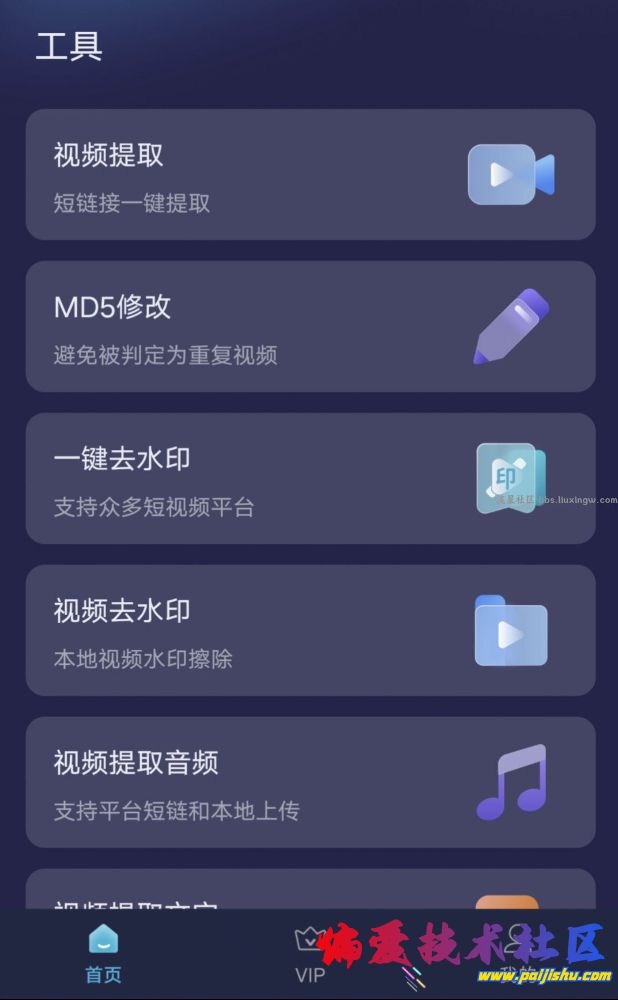
Task: Launch the 视频去水印 local video tool
Action: (x=310, y=631)
